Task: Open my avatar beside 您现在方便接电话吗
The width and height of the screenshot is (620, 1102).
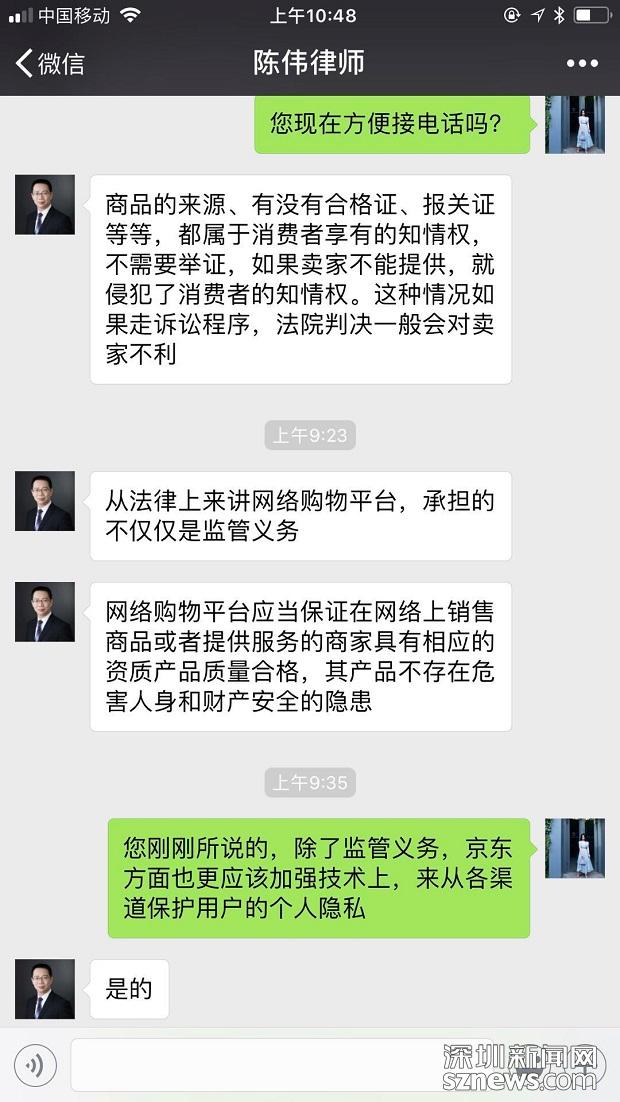Action: point(574,124)
